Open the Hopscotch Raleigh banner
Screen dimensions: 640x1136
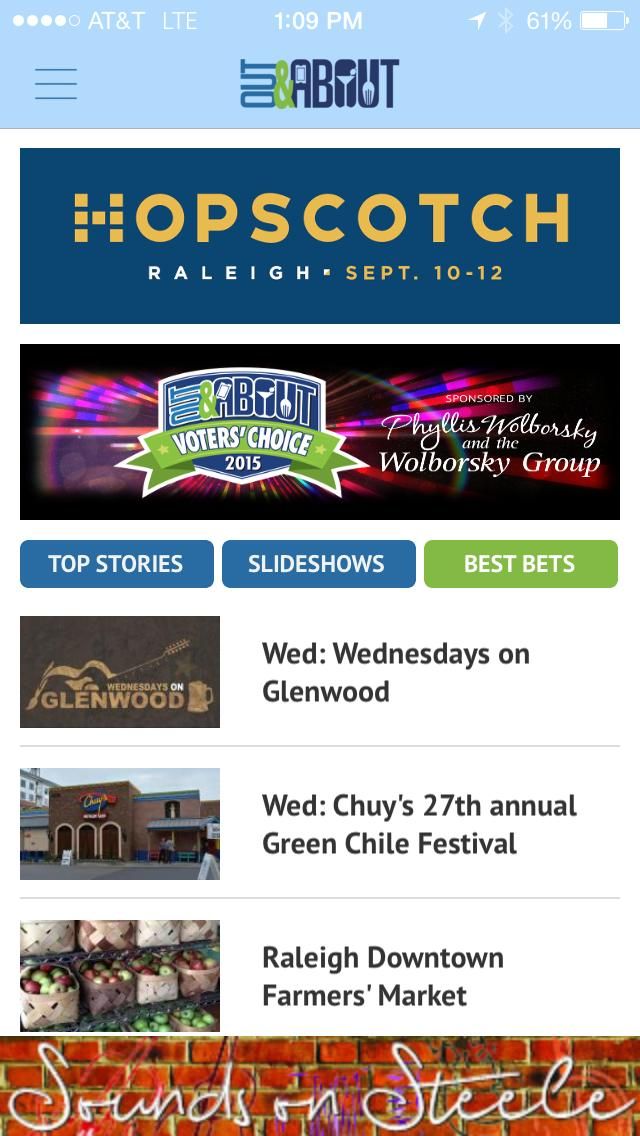[320, 236]
